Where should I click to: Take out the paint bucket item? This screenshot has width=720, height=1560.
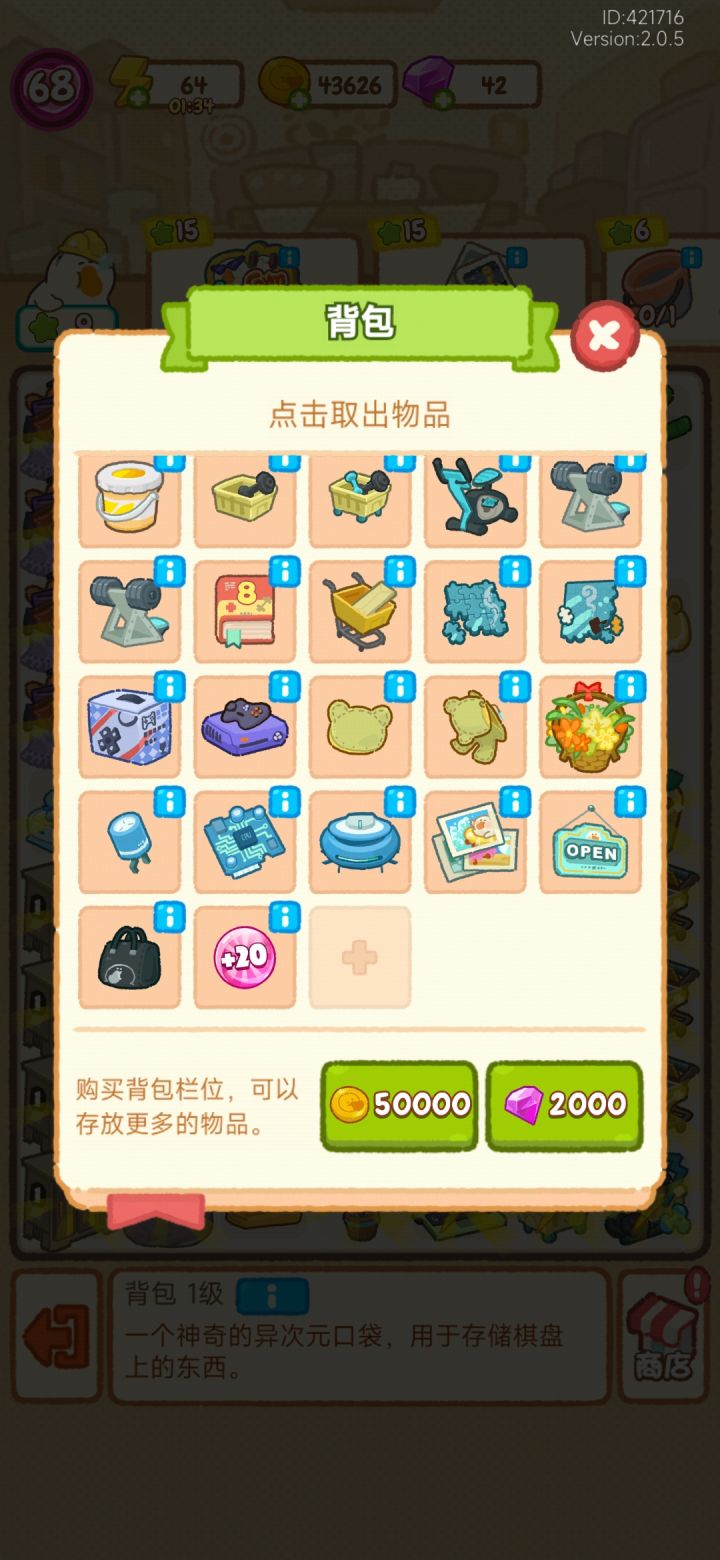pos(129,500)
